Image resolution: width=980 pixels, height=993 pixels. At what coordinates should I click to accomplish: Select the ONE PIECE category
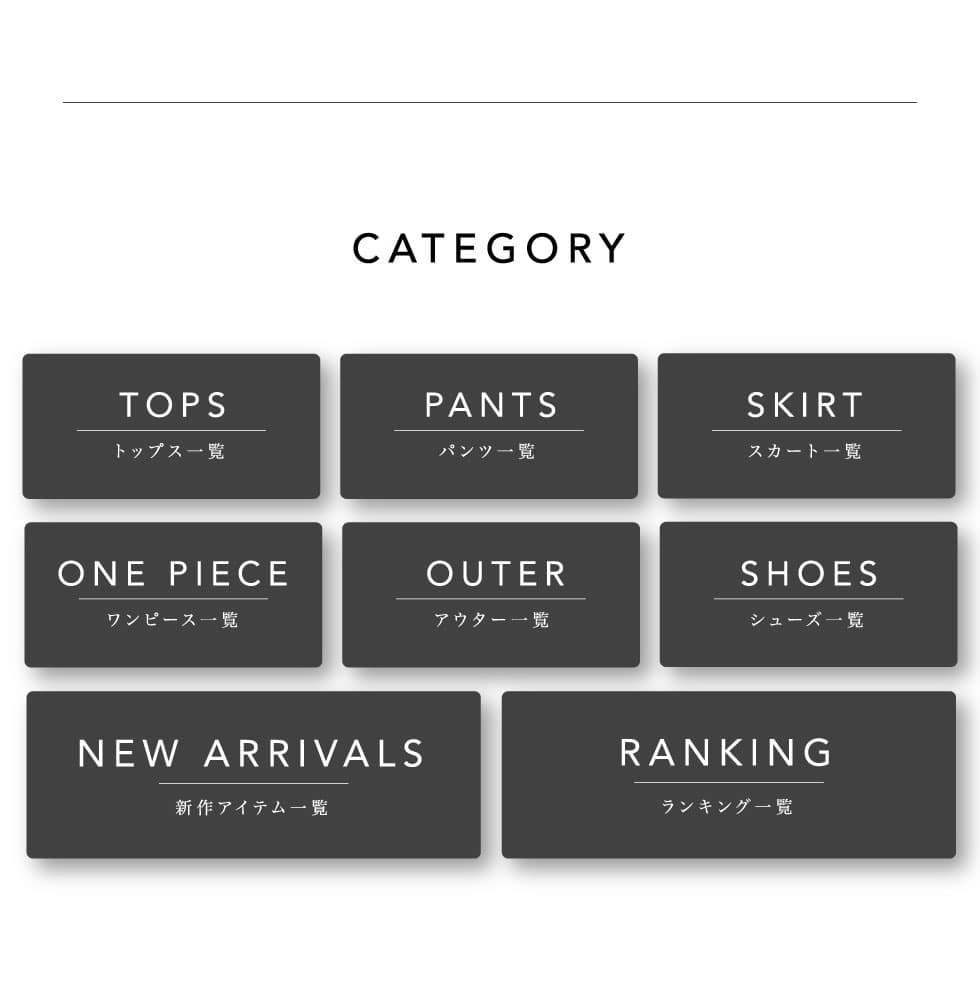click(x=173, y=594)
